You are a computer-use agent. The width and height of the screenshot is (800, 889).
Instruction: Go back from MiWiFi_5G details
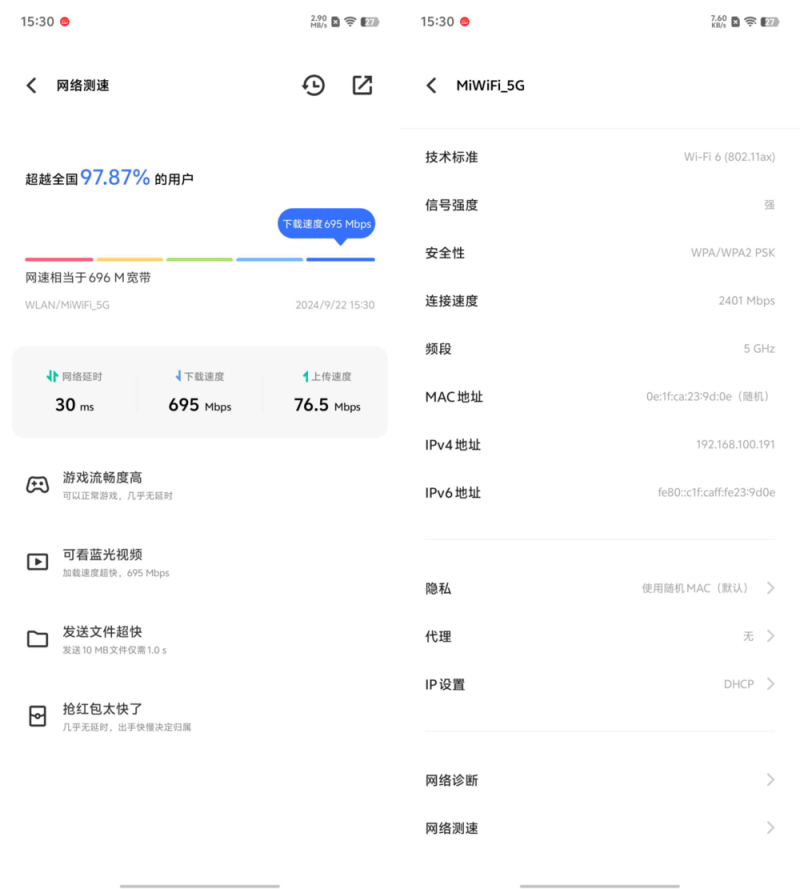[432, 86]
